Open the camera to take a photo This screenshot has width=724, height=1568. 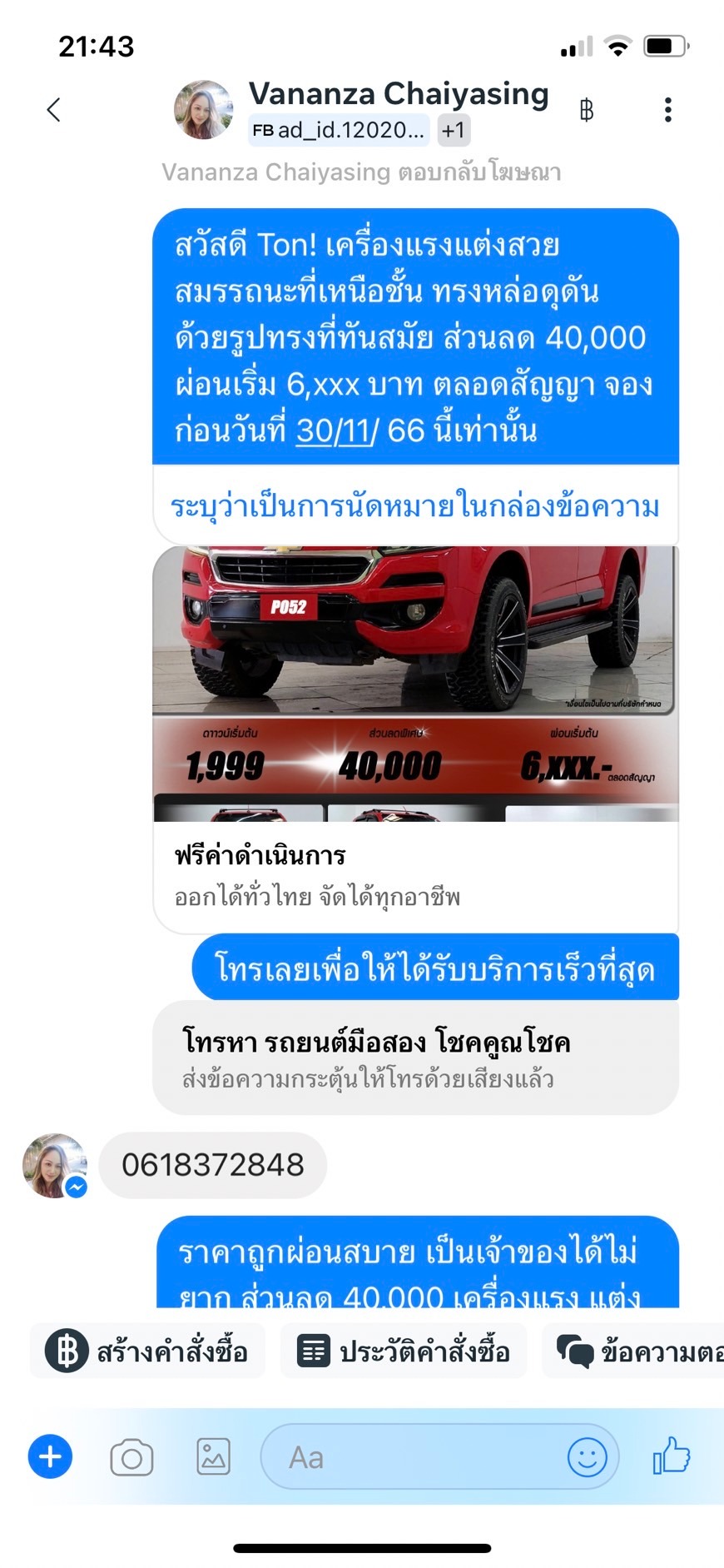pyautogui.click(x=131, y=1458)
